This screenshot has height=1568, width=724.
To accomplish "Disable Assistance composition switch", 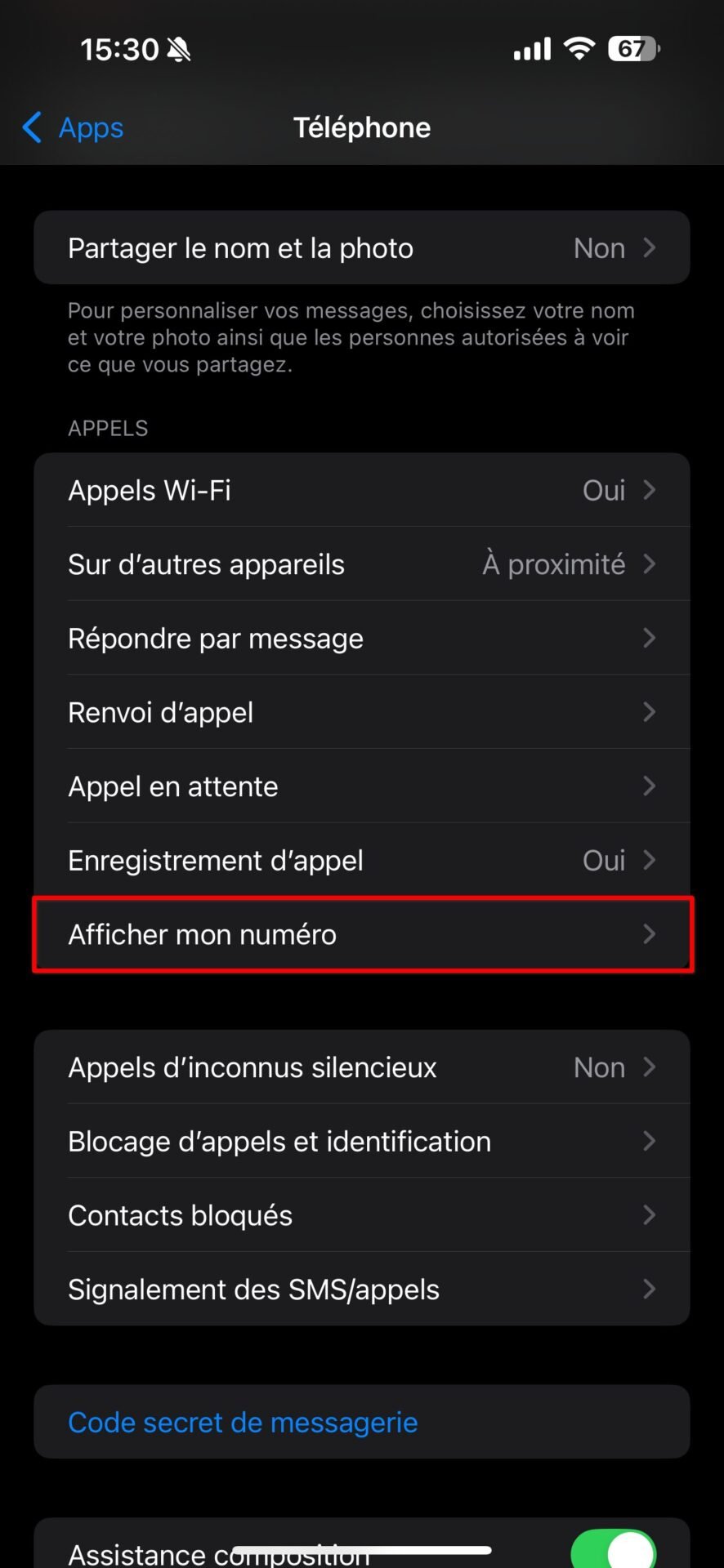I will coord(614,1548).
